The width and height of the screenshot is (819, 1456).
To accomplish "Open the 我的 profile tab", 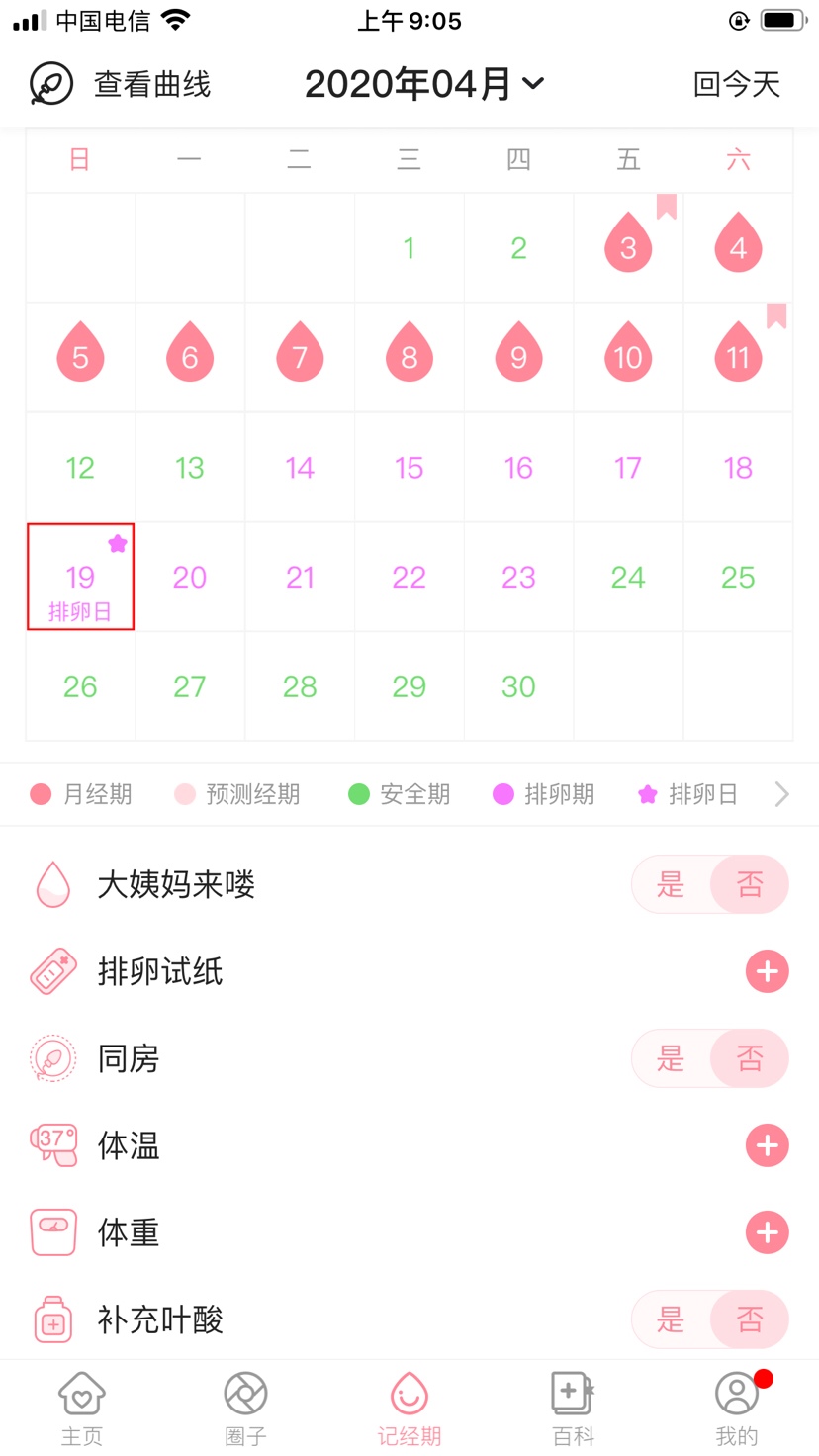I will click(736, 1409).
